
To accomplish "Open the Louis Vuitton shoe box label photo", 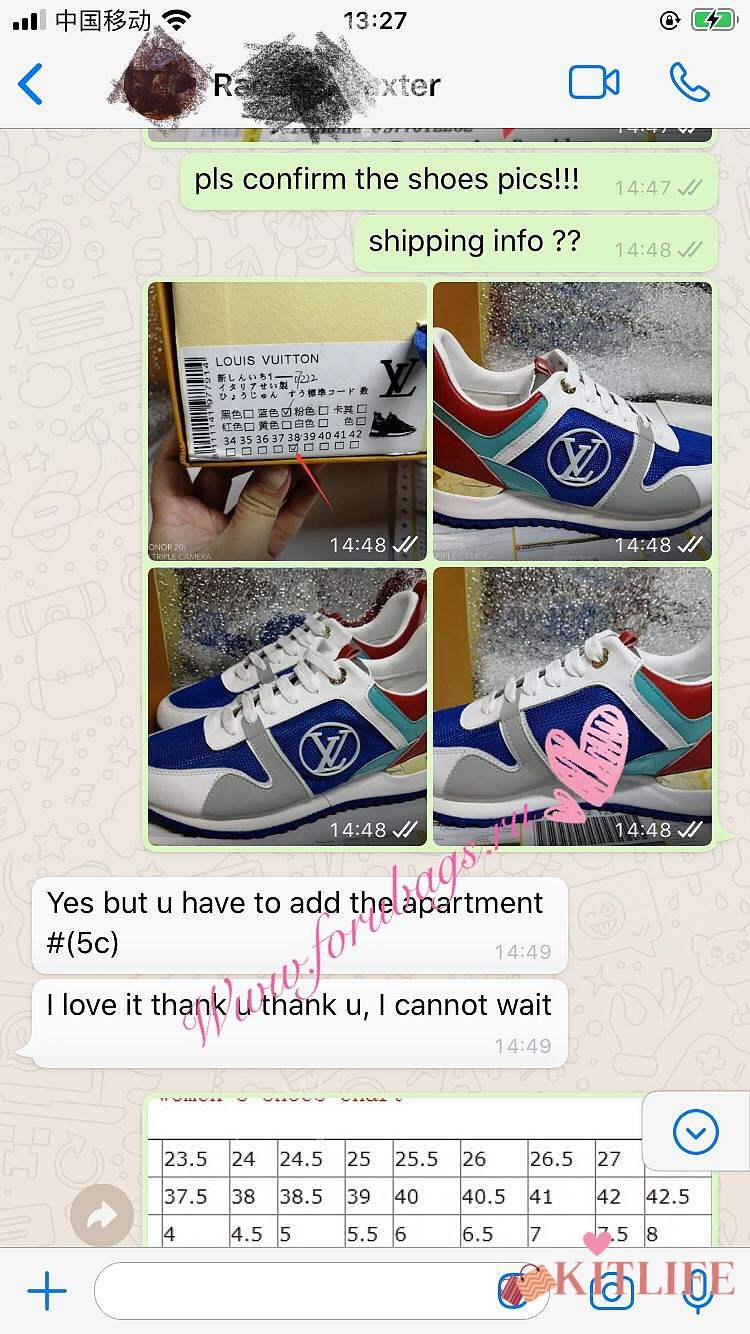I will (x=288, y=421).
